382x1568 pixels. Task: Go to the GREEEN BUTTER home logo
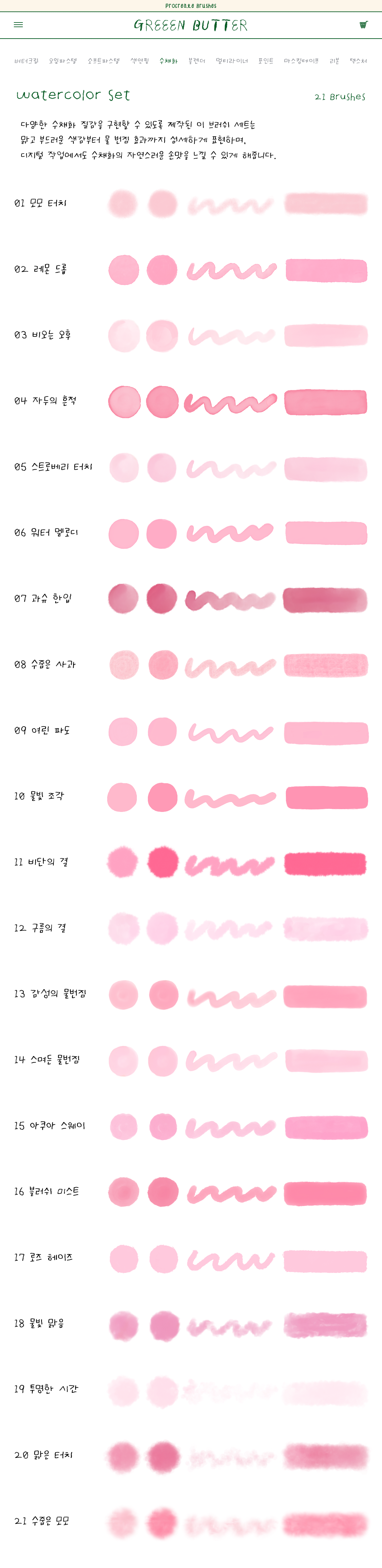[191, 26]
